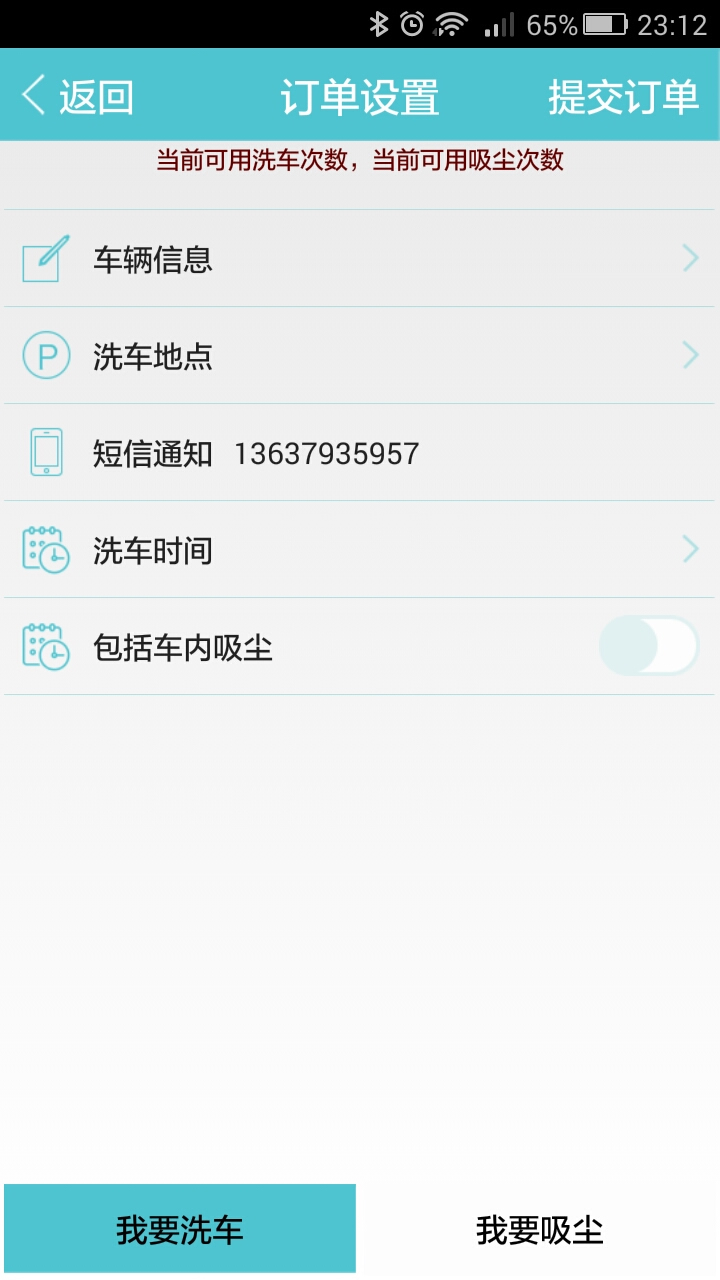
Task: Click the phone number 13637935957
Action: [328, 452]
